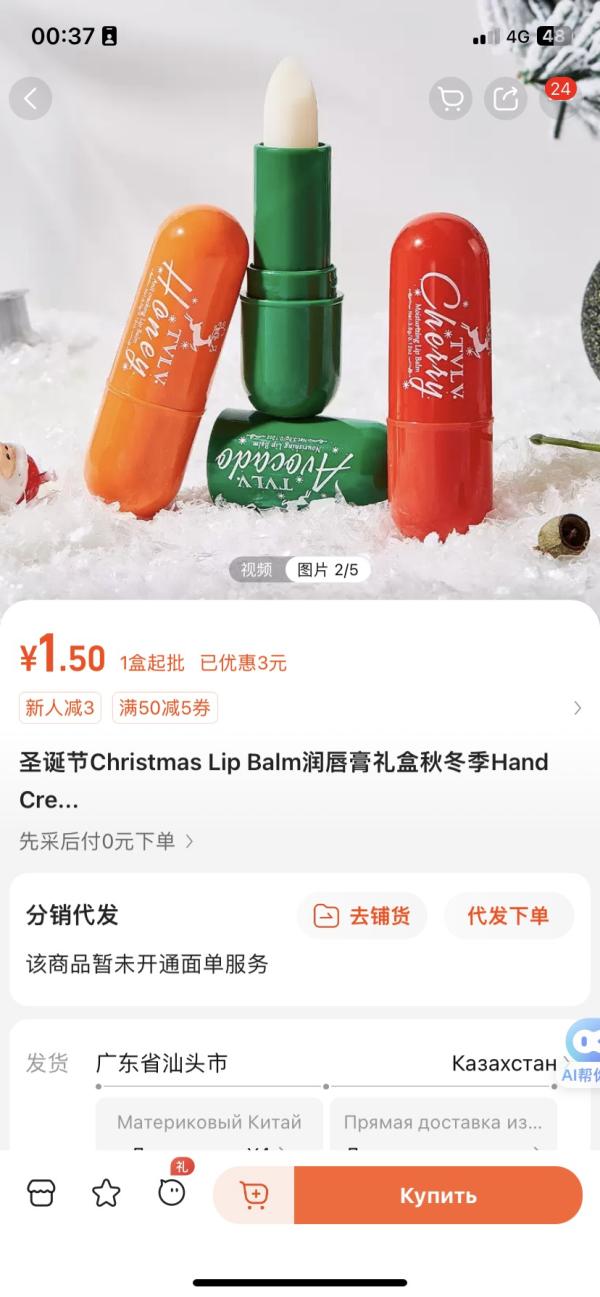Open 先采后付0元下单 link
Image resolution: width=600 pixels, height=1297 pixels.
[106, 841]
